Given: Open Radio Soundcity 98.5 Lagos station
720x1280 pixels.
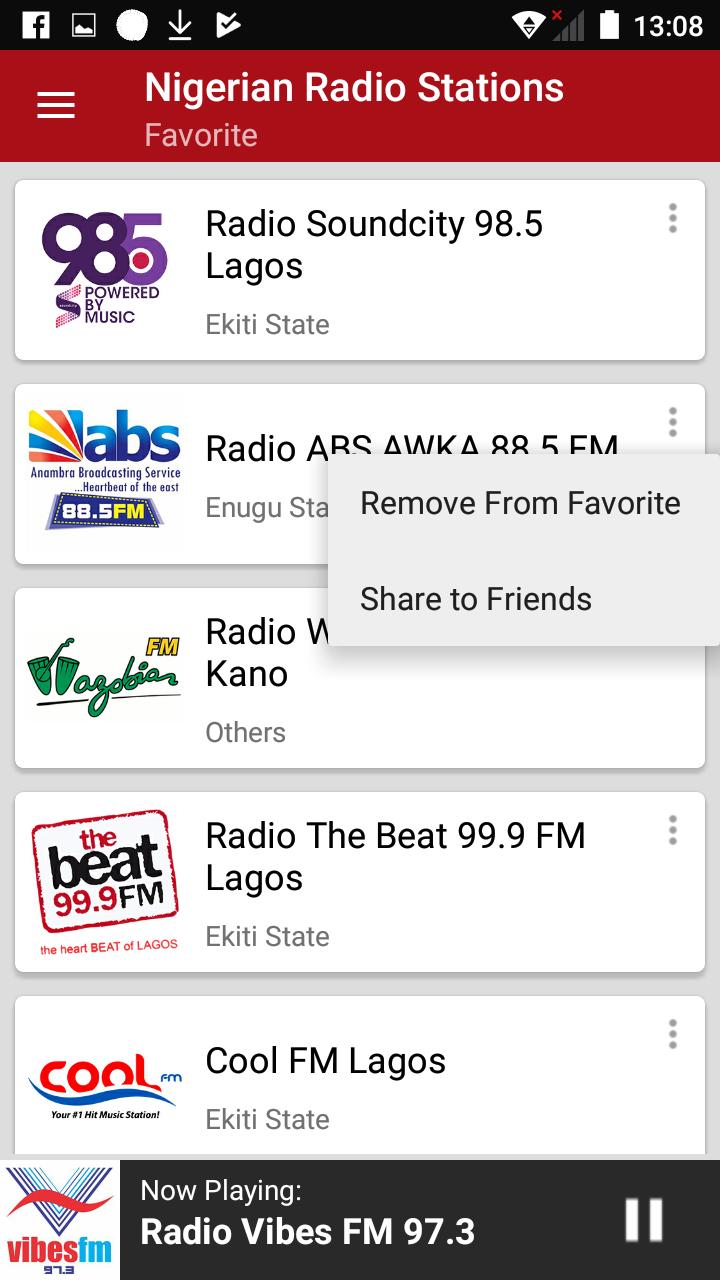Looking at the screenshot, I should [360, 270].
